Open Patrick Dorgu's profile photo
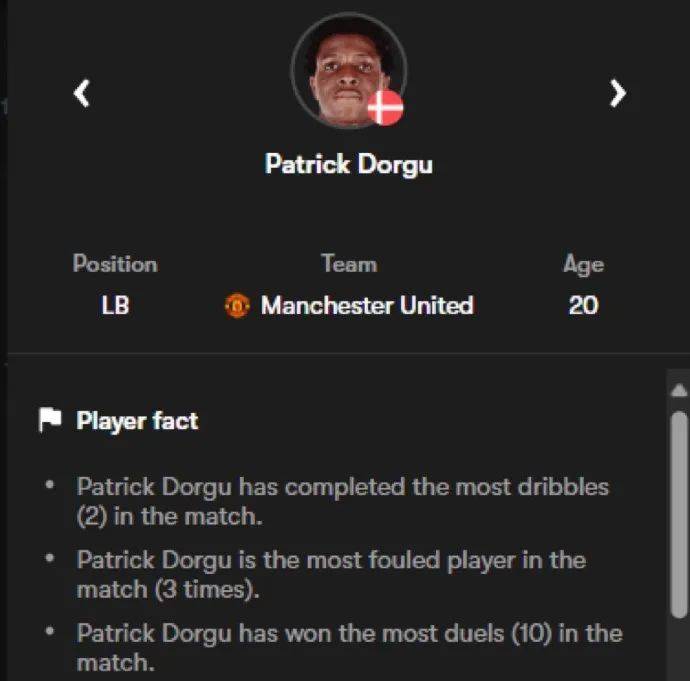 tap(347, 72)
